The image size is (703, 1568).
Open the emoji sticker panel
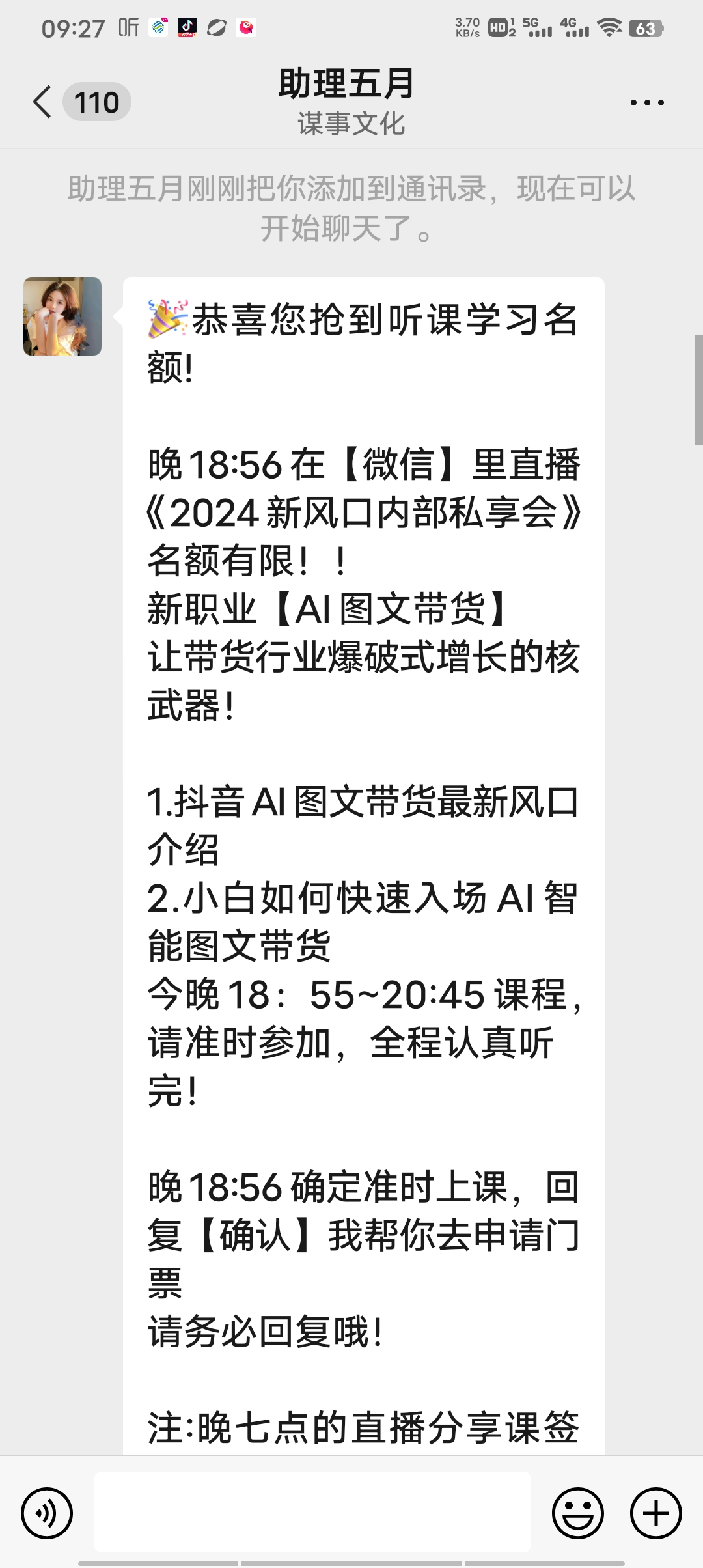[577, 1513]
